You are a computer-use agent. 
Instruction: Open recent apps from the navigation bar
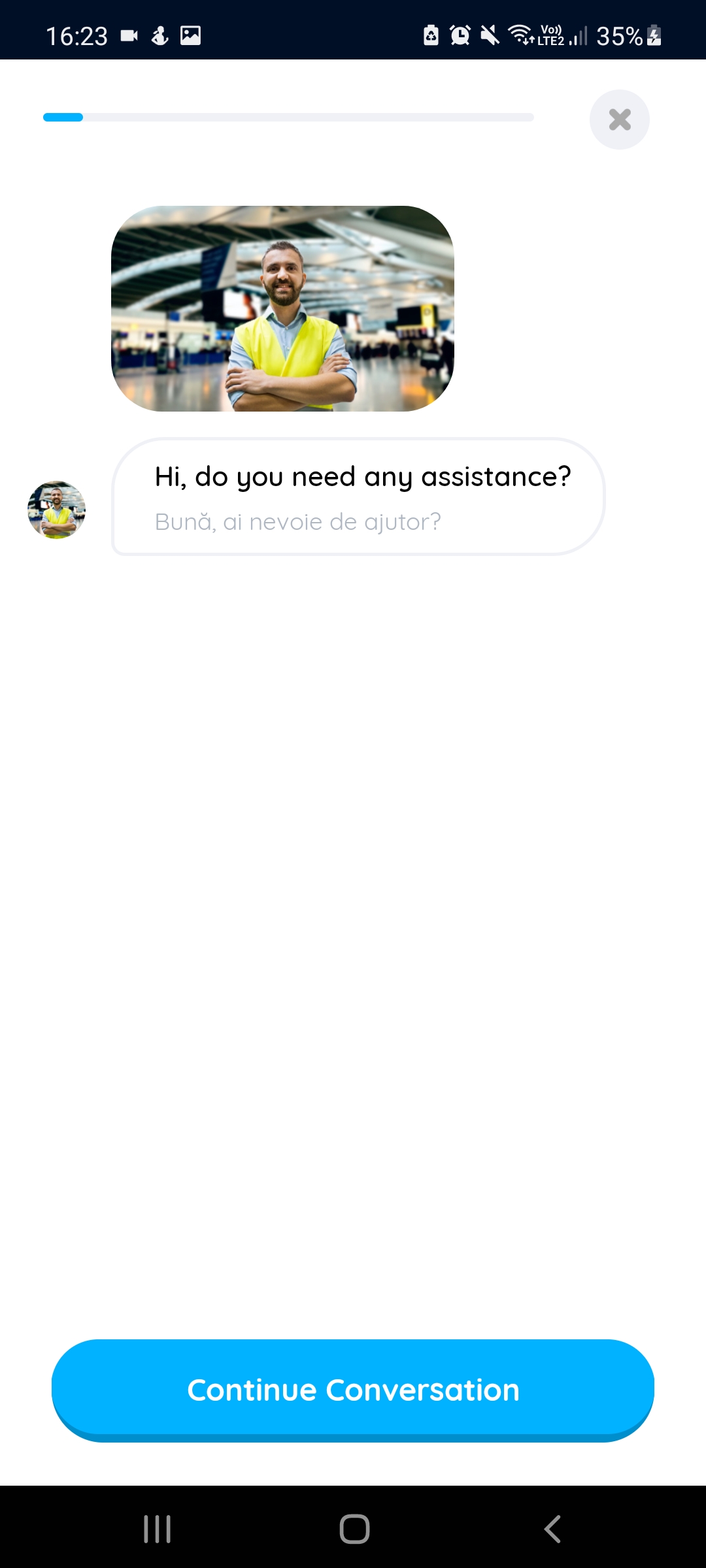pos(157,1529)
